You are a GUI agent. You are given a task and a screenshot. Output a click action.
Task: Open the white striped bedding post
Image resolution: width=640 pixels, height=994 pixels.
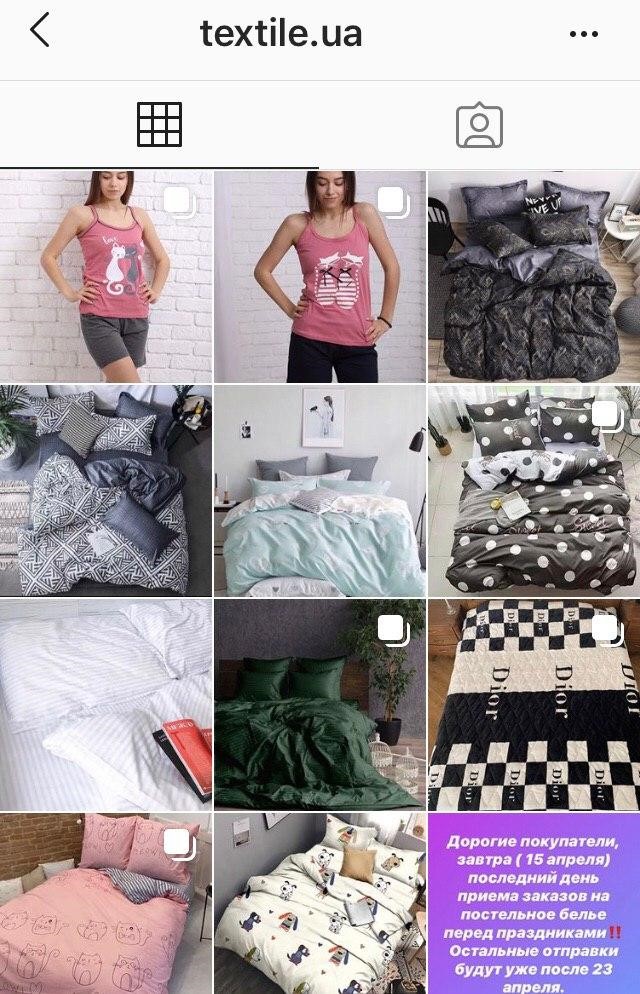click(x=106, y=704)
